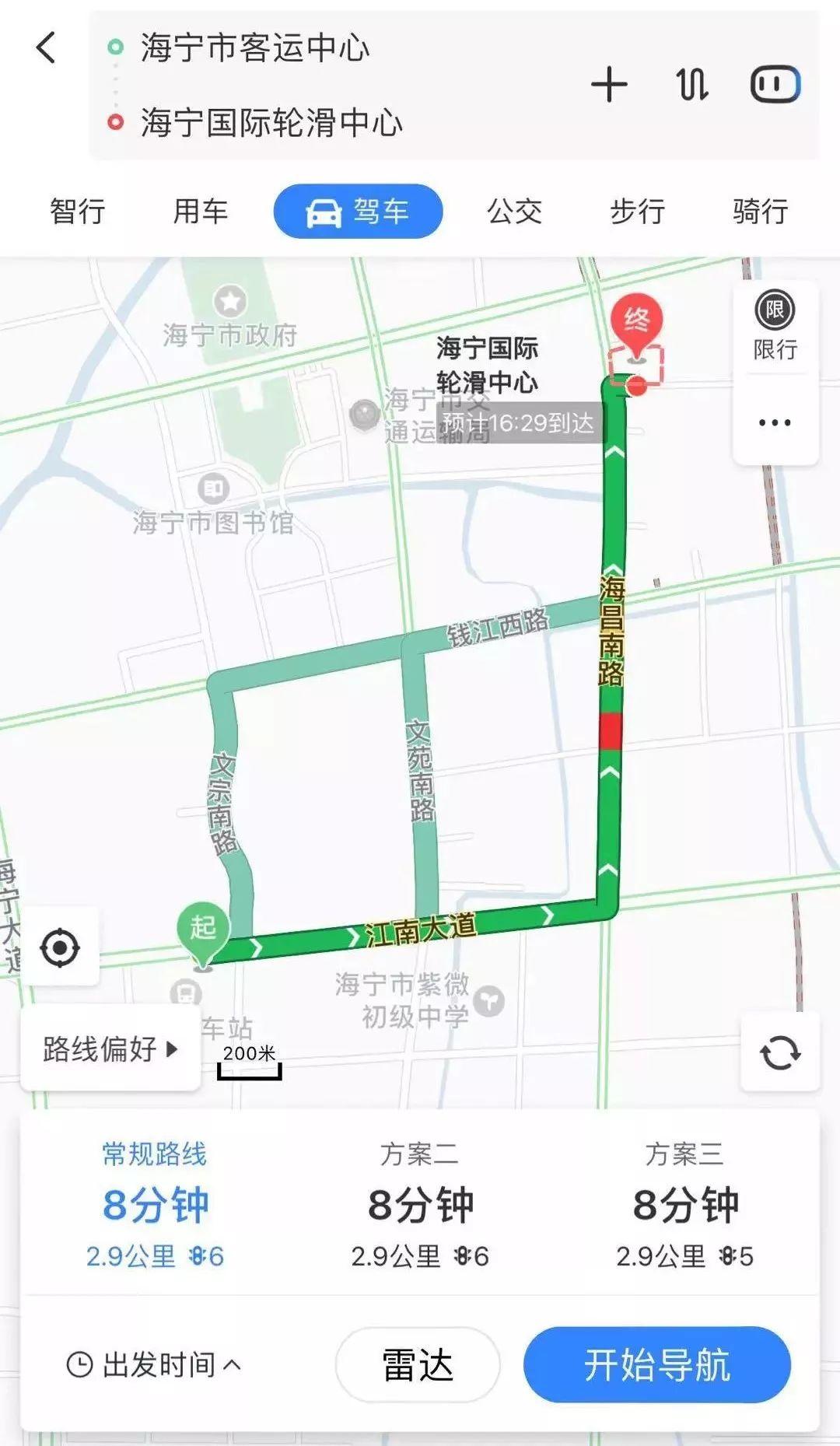Go back with the top-left arrow
The height and width of the screenshot is (1446, 840).
pos(47,47)
